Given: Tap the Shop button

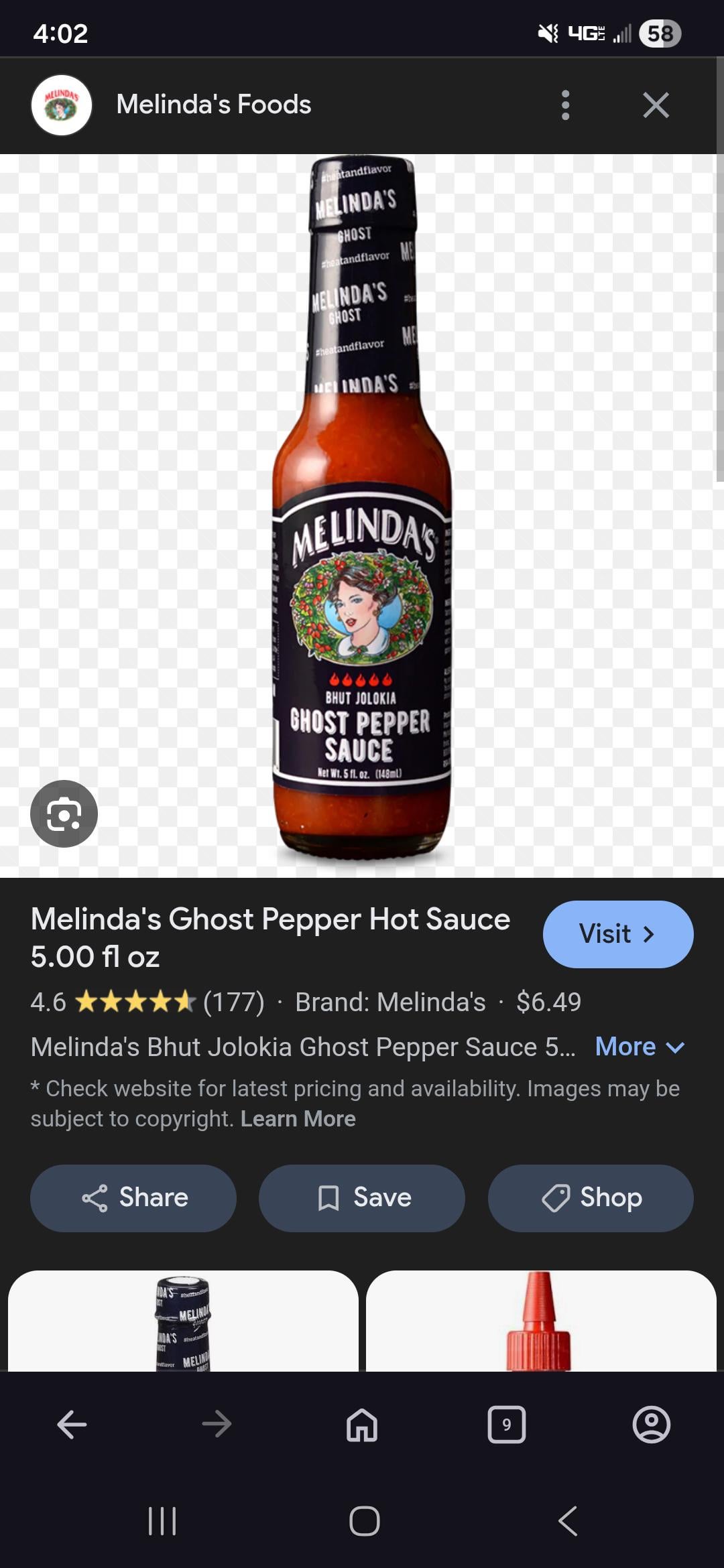Looking at the screenshot, I should (591, 1197).
